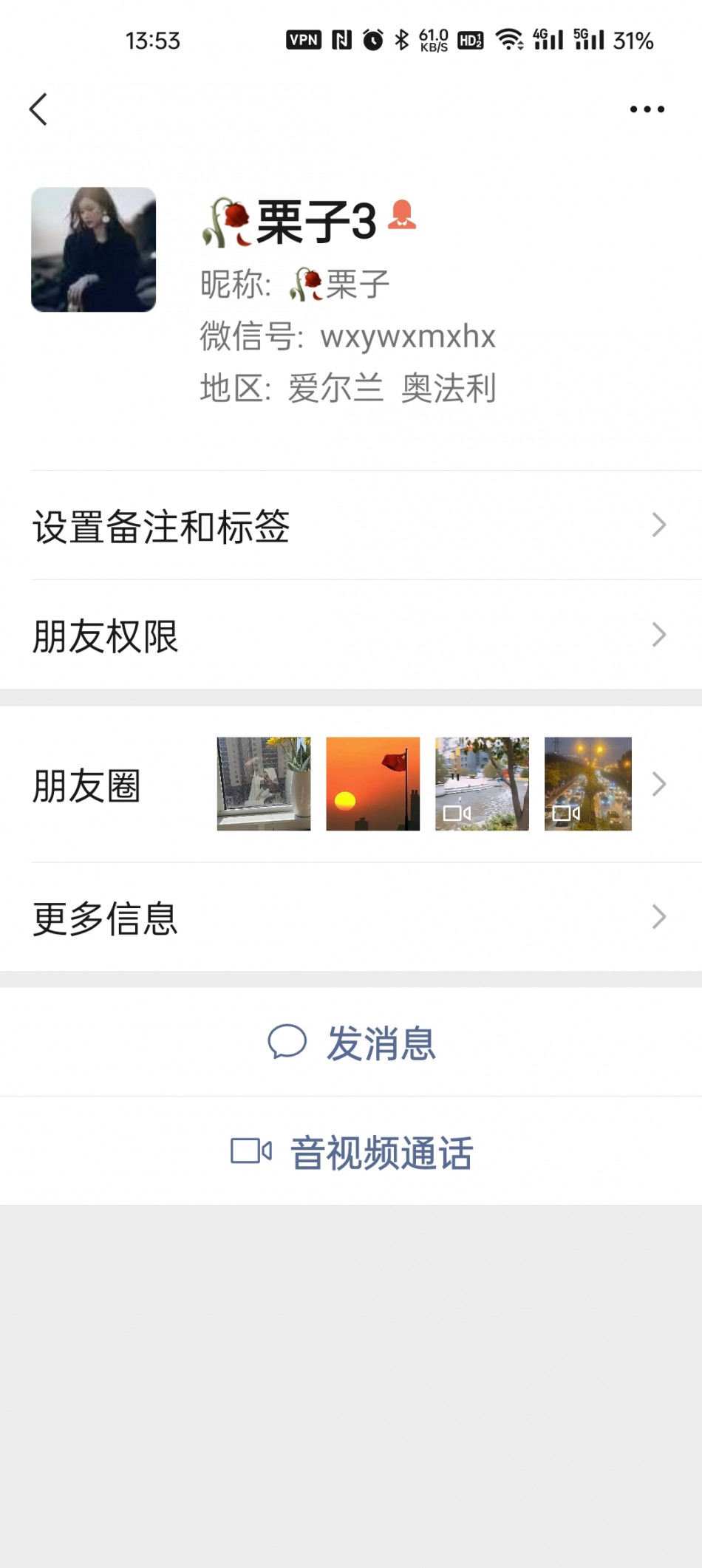Viewport: 702px width, 1568px height.
Task: Open 设置备注和标签 row
Action: [x=351, y=526]
